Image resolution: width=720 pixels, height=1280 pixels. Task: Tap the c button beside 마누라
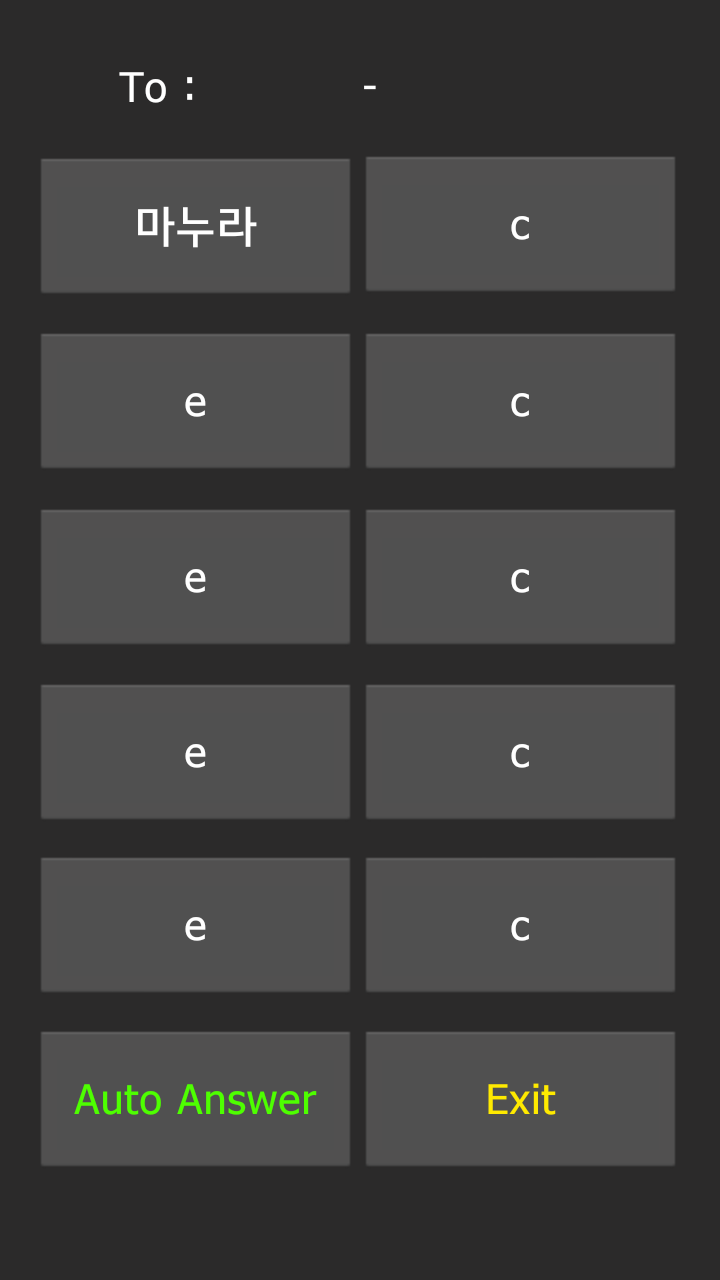520,224
